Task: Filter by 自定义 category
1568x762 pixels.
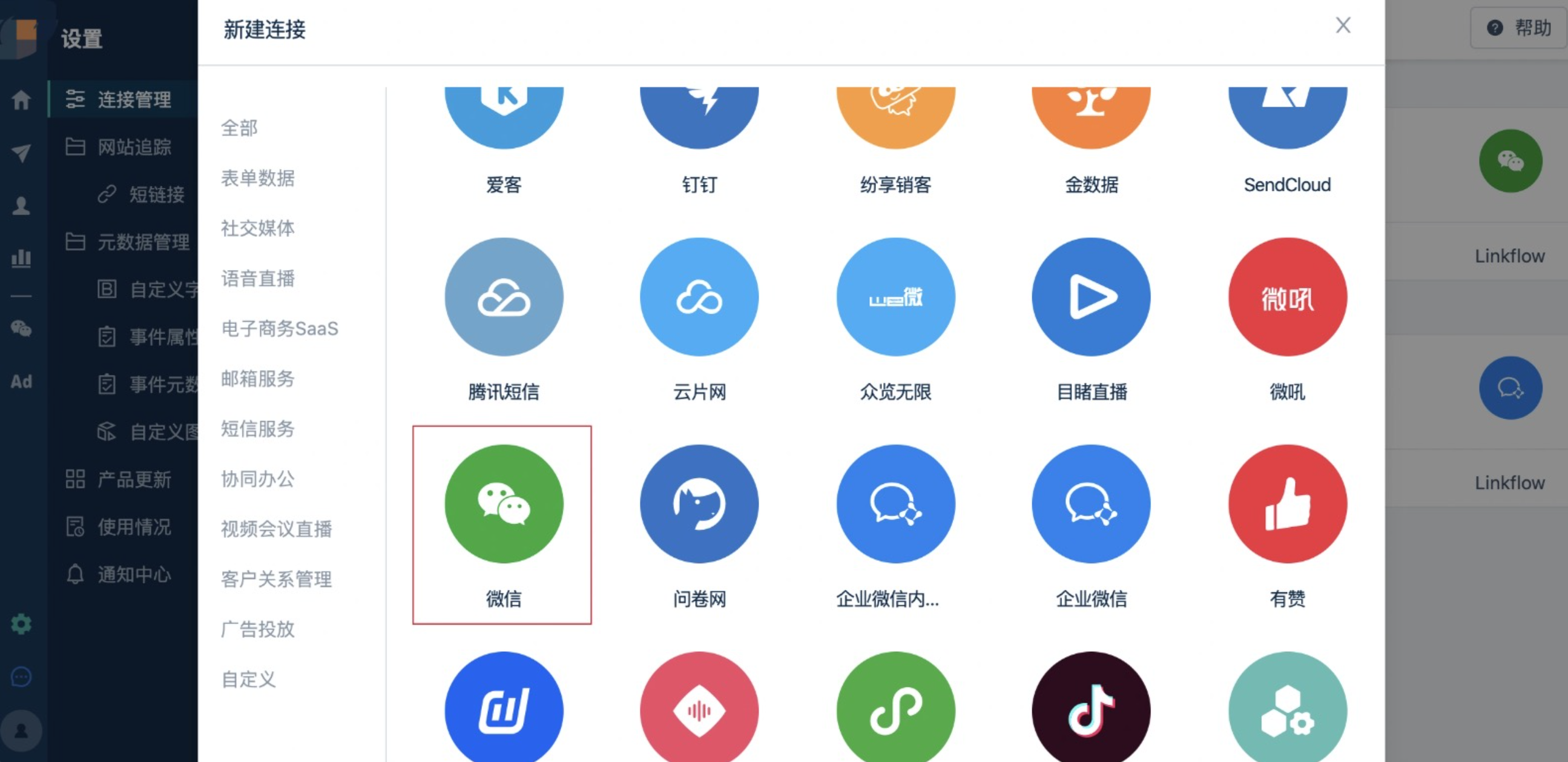Action: (x=248, y=679)
